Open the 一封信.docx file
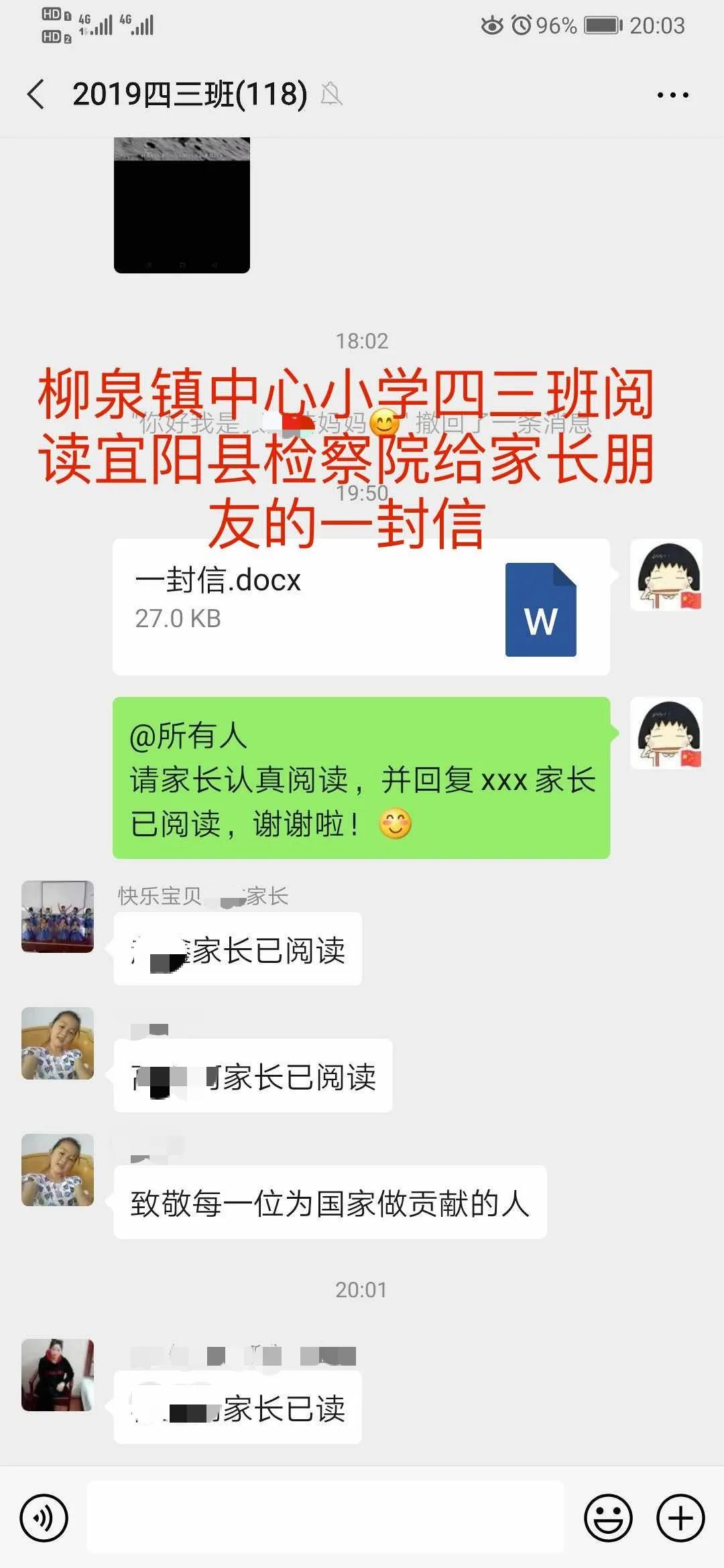Screen dimensions: 724x1568 [x=361, y=607]
